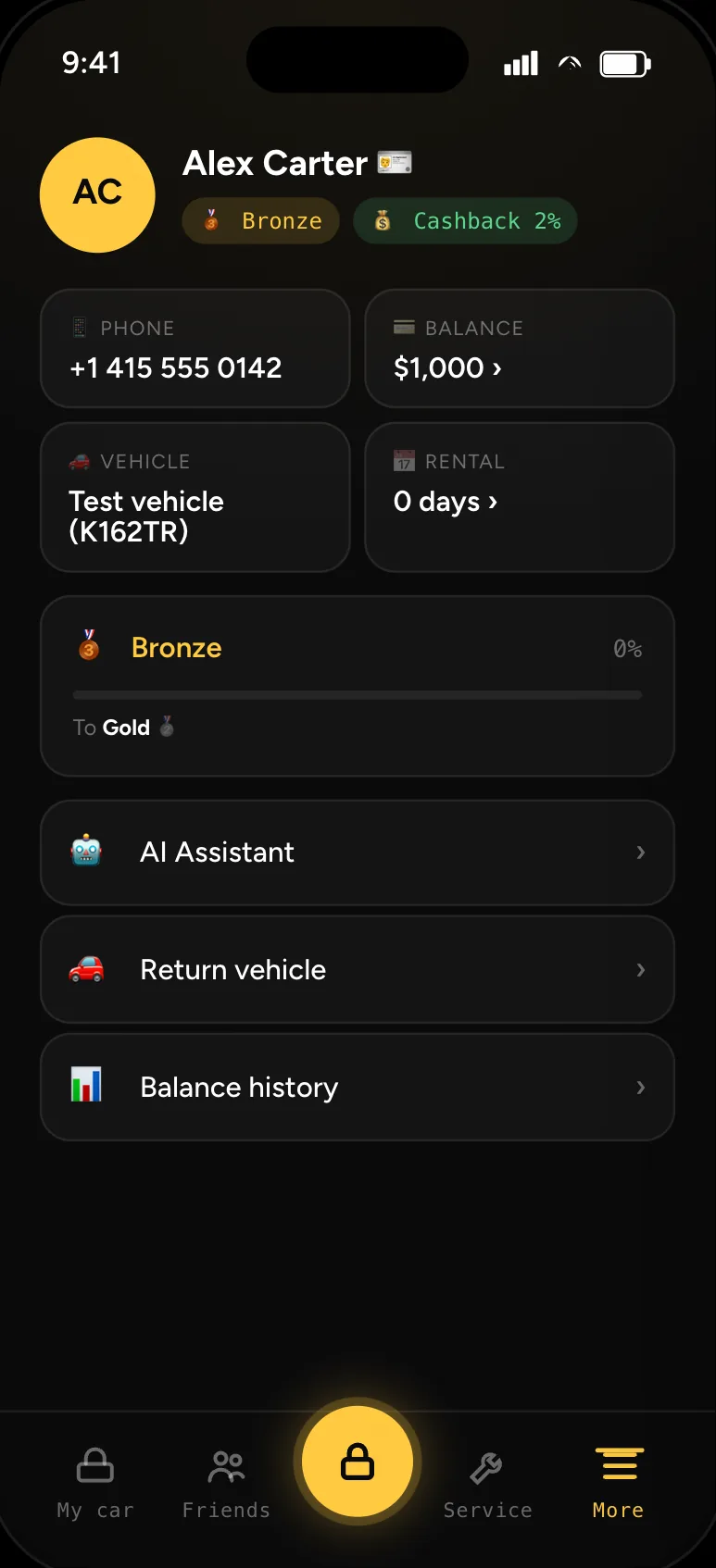This screenshot has height=1568, width=716.
Task: Tap the Cashback 2% chip
Action: 466,221
